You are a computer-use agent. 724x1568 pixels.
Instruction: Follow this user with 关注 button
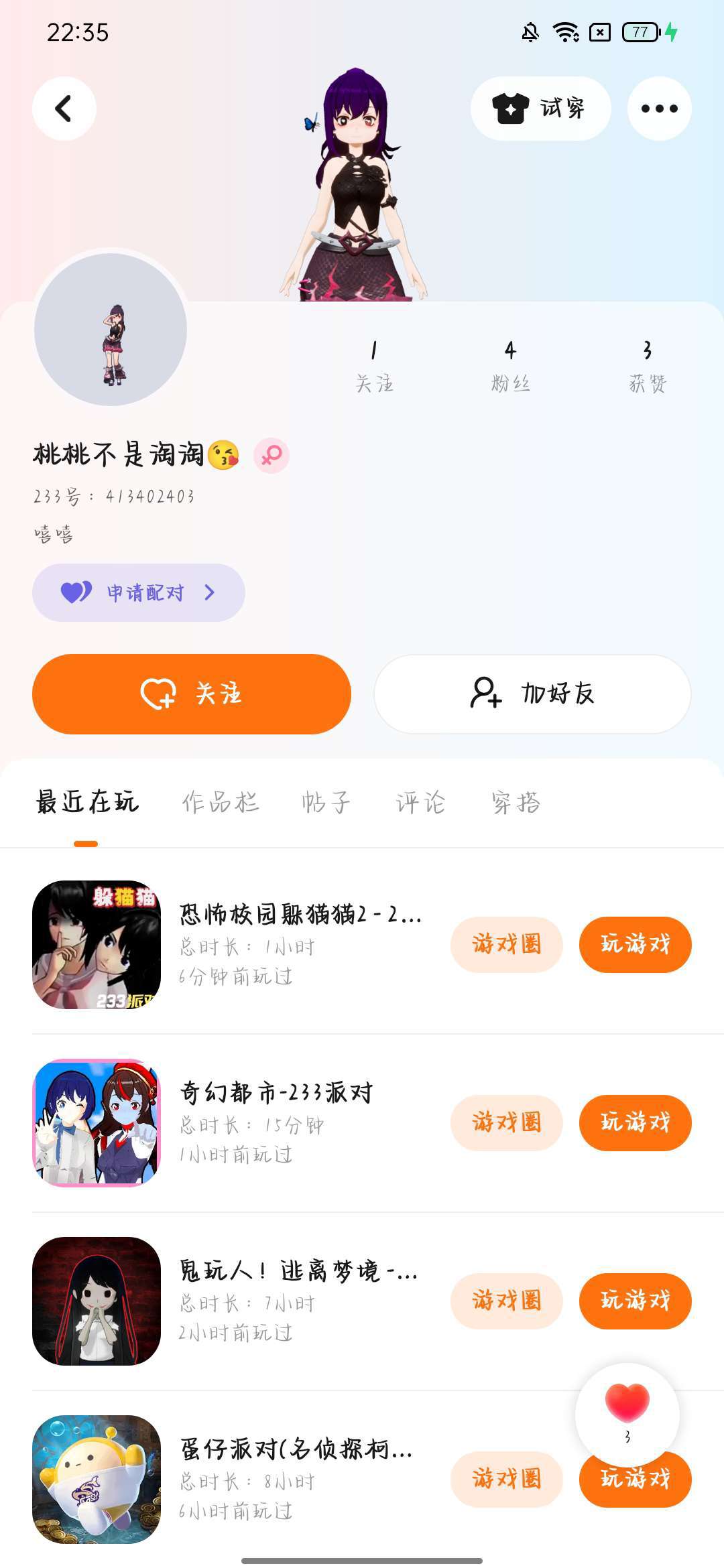coord(192,694)
